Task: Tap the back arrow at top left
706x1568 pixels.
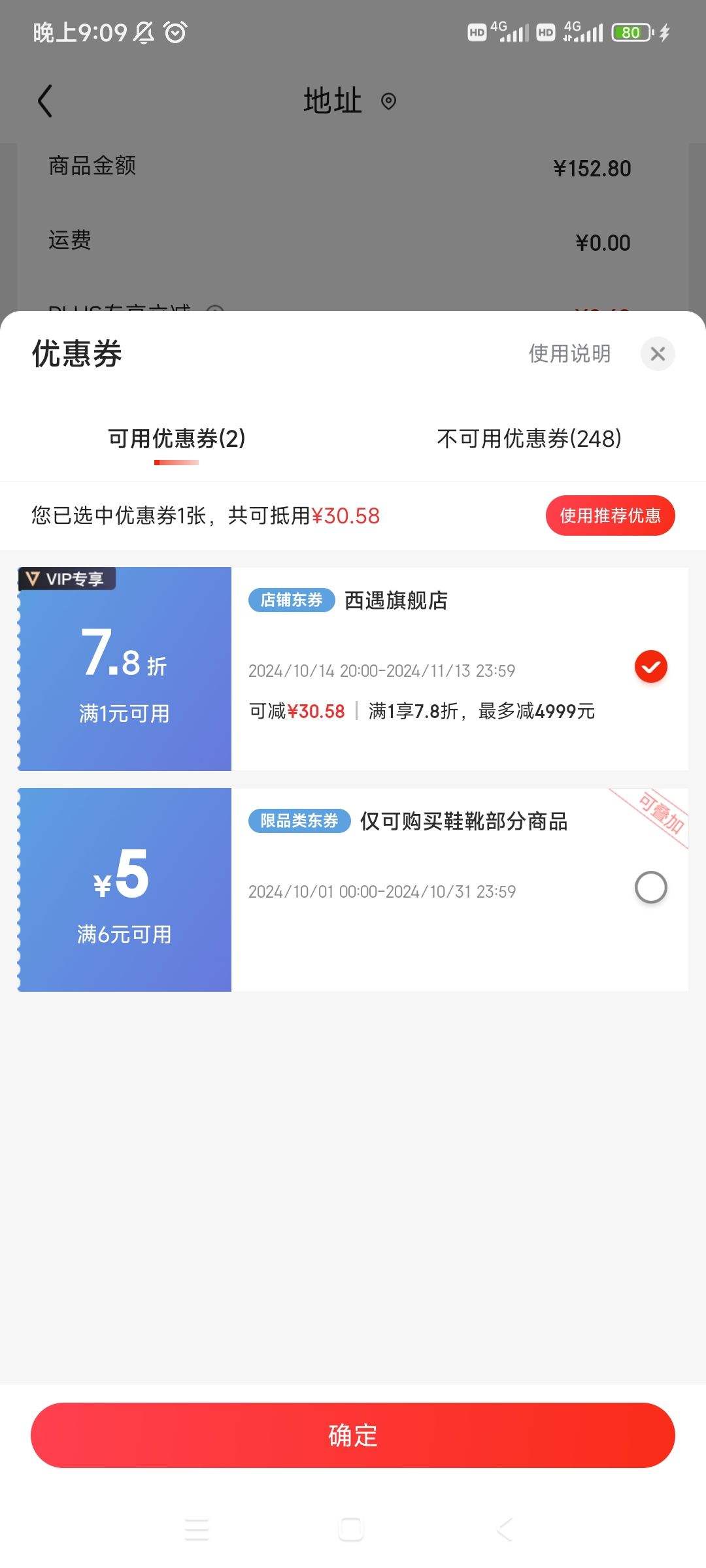Action: pos(46,101)
